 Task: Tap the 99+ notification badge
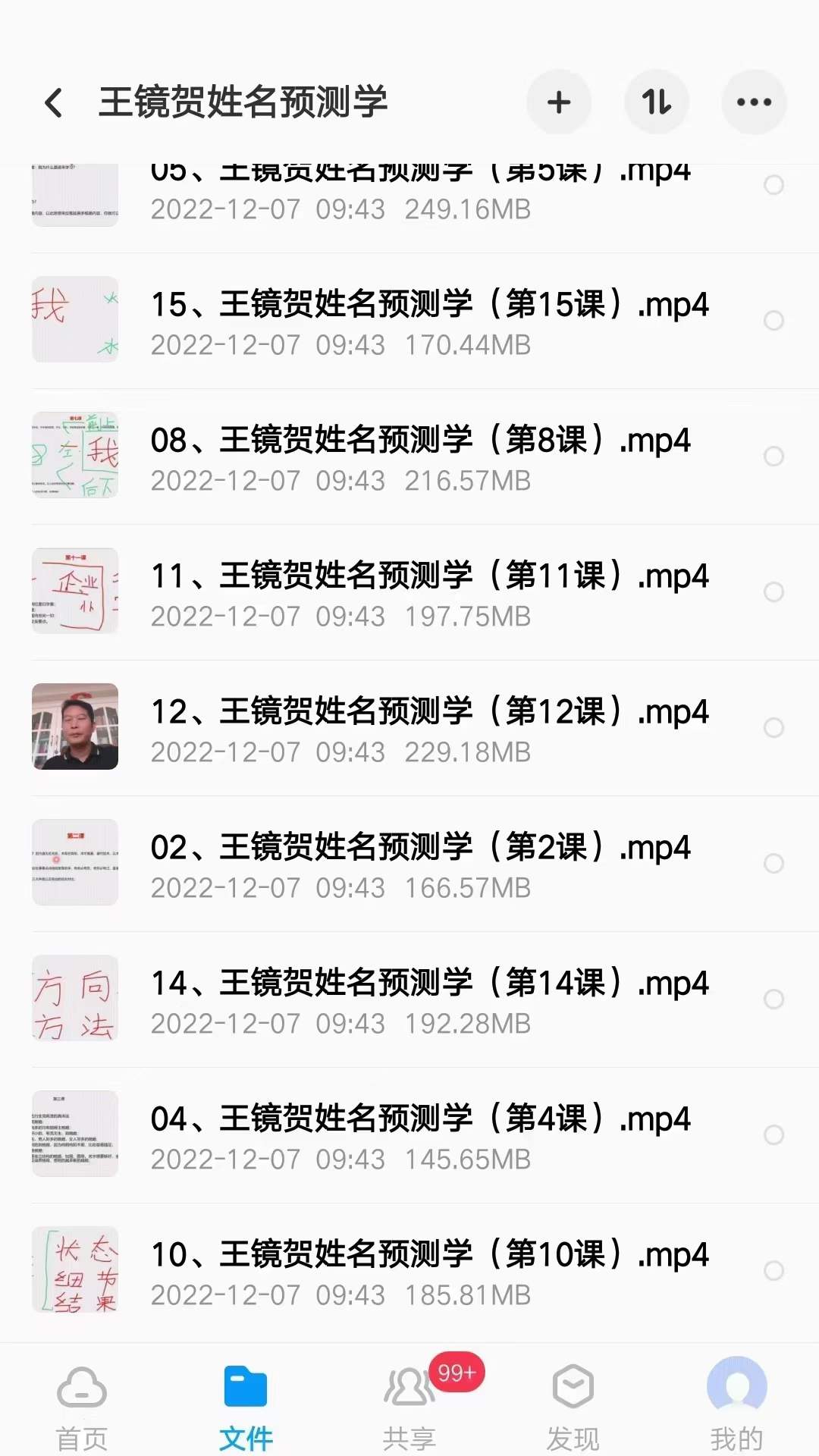[x=453, y=1374]
